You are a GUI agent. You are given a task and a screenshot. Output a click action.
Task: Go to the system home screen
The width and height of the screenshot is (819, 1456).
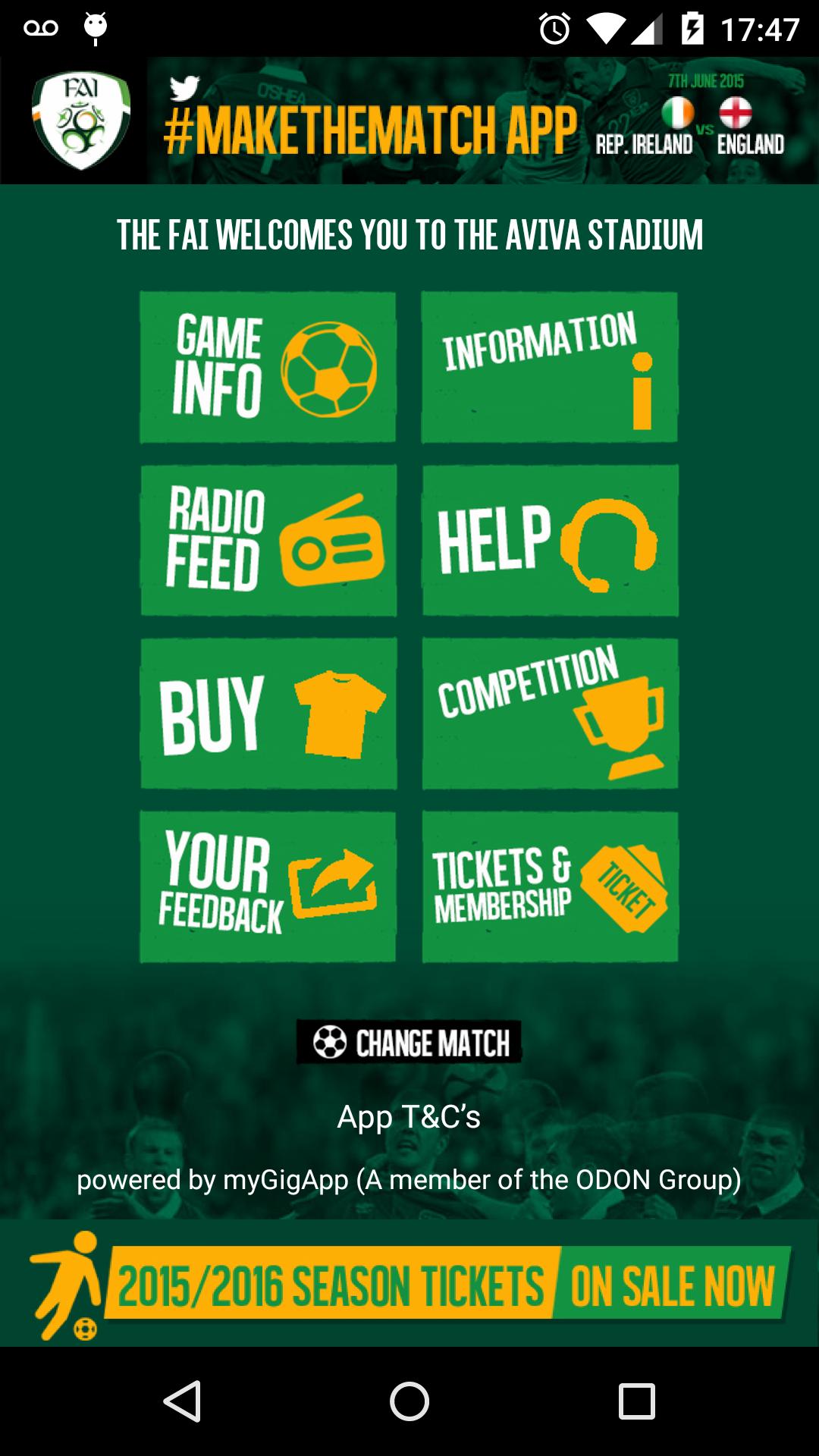coord(409,1401)
